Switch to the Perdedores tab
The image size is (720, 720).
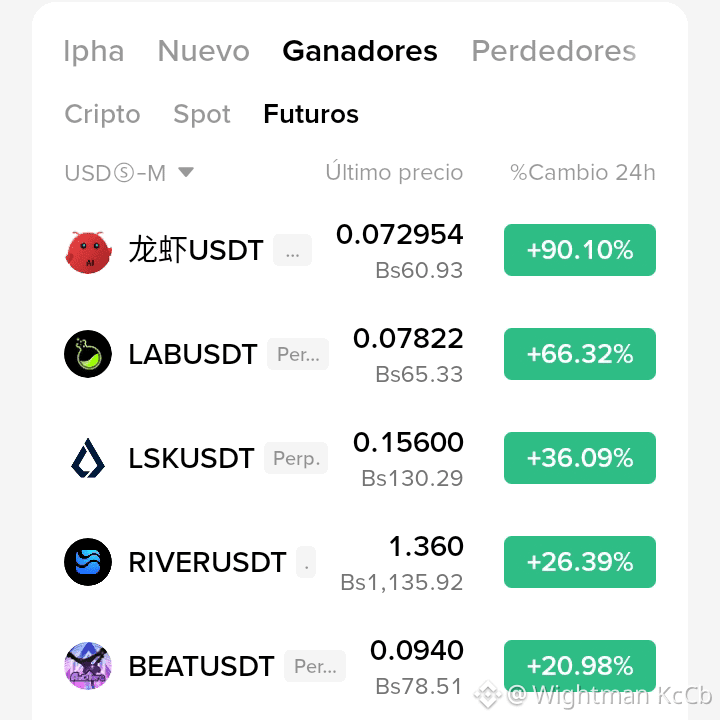click(x=554, y=51)
